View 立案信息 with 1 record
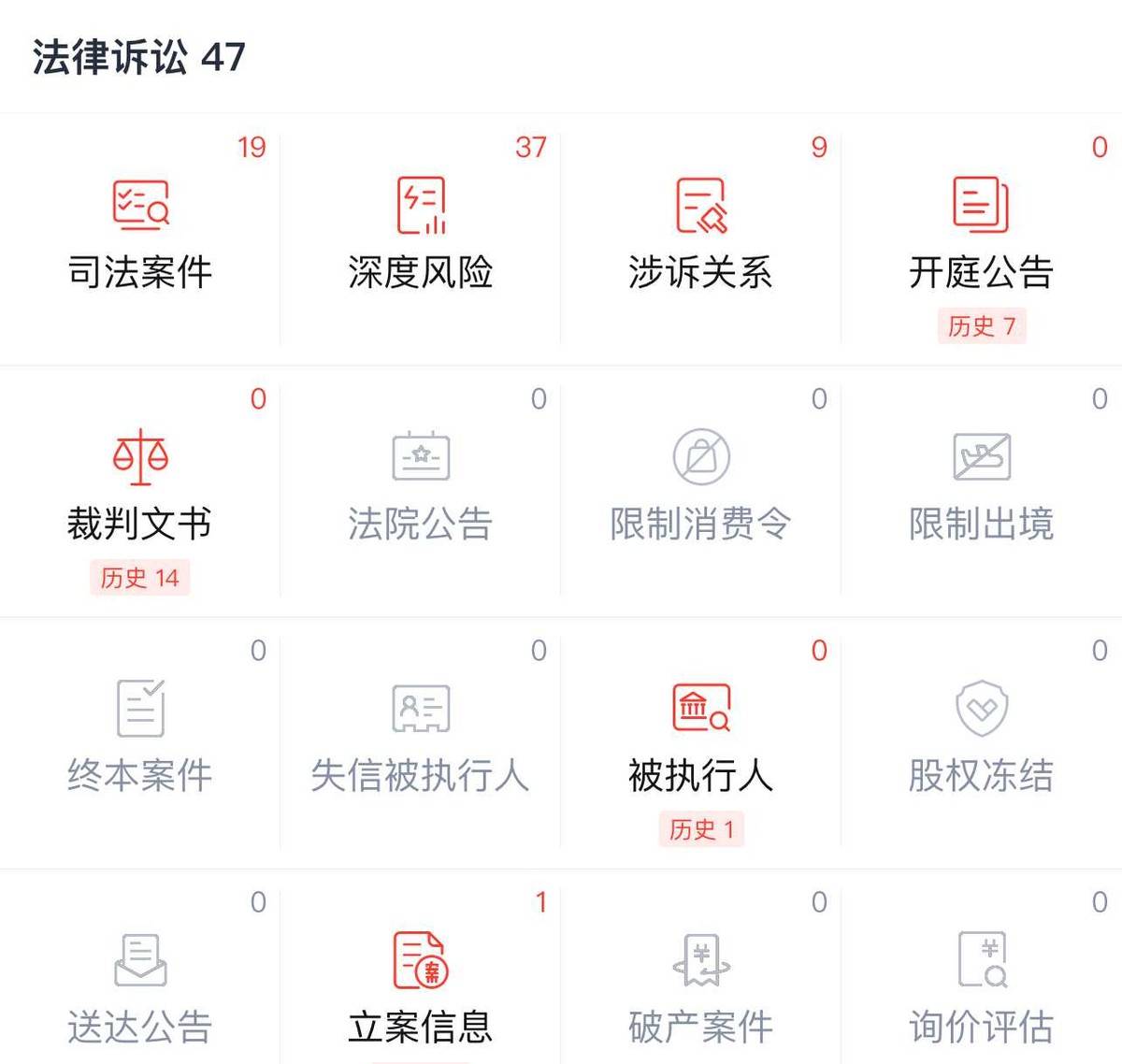Screen dimensions: 1122x1064 [421, 989]
